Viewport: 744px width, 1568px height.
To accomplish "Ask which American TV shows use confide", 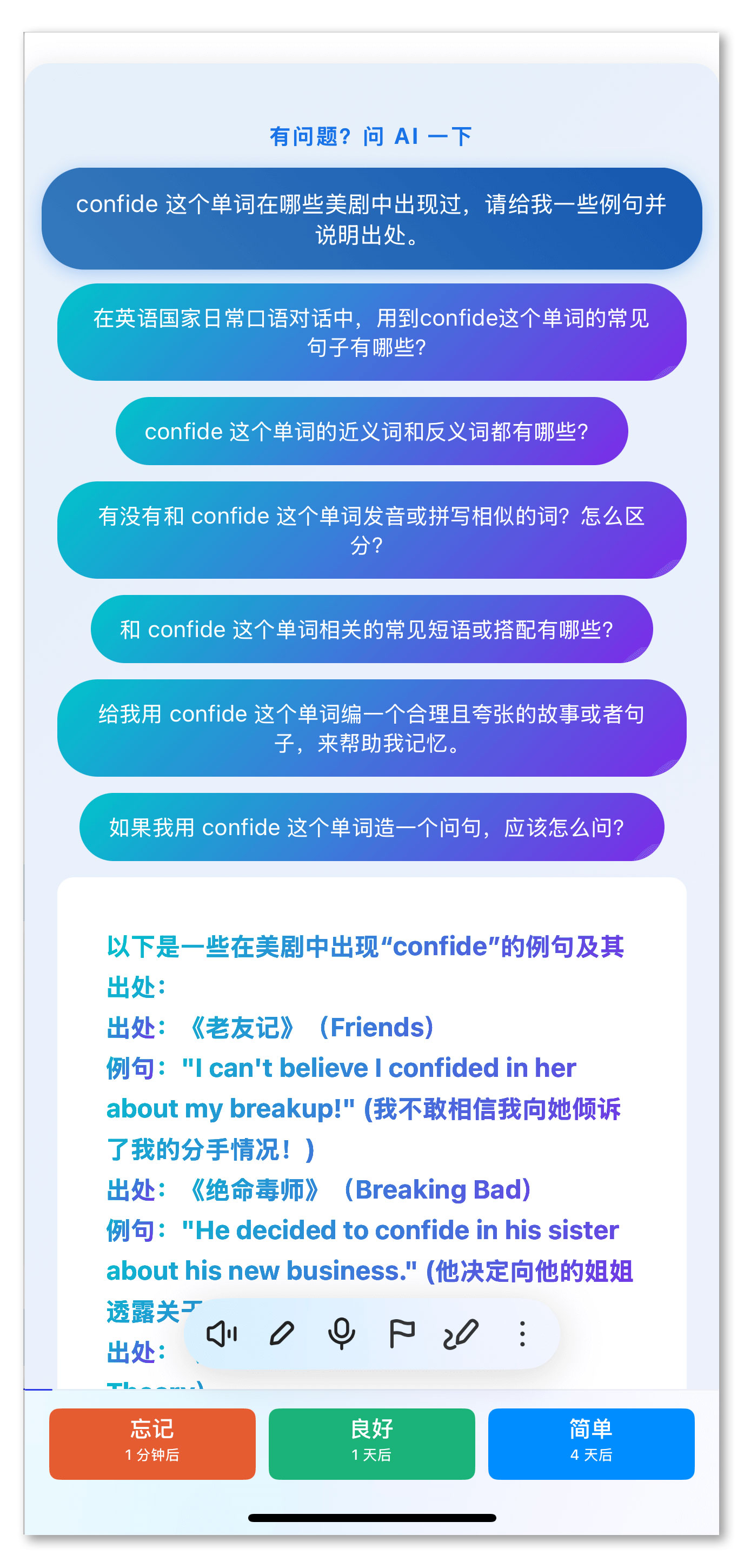I will click(371, 219).
